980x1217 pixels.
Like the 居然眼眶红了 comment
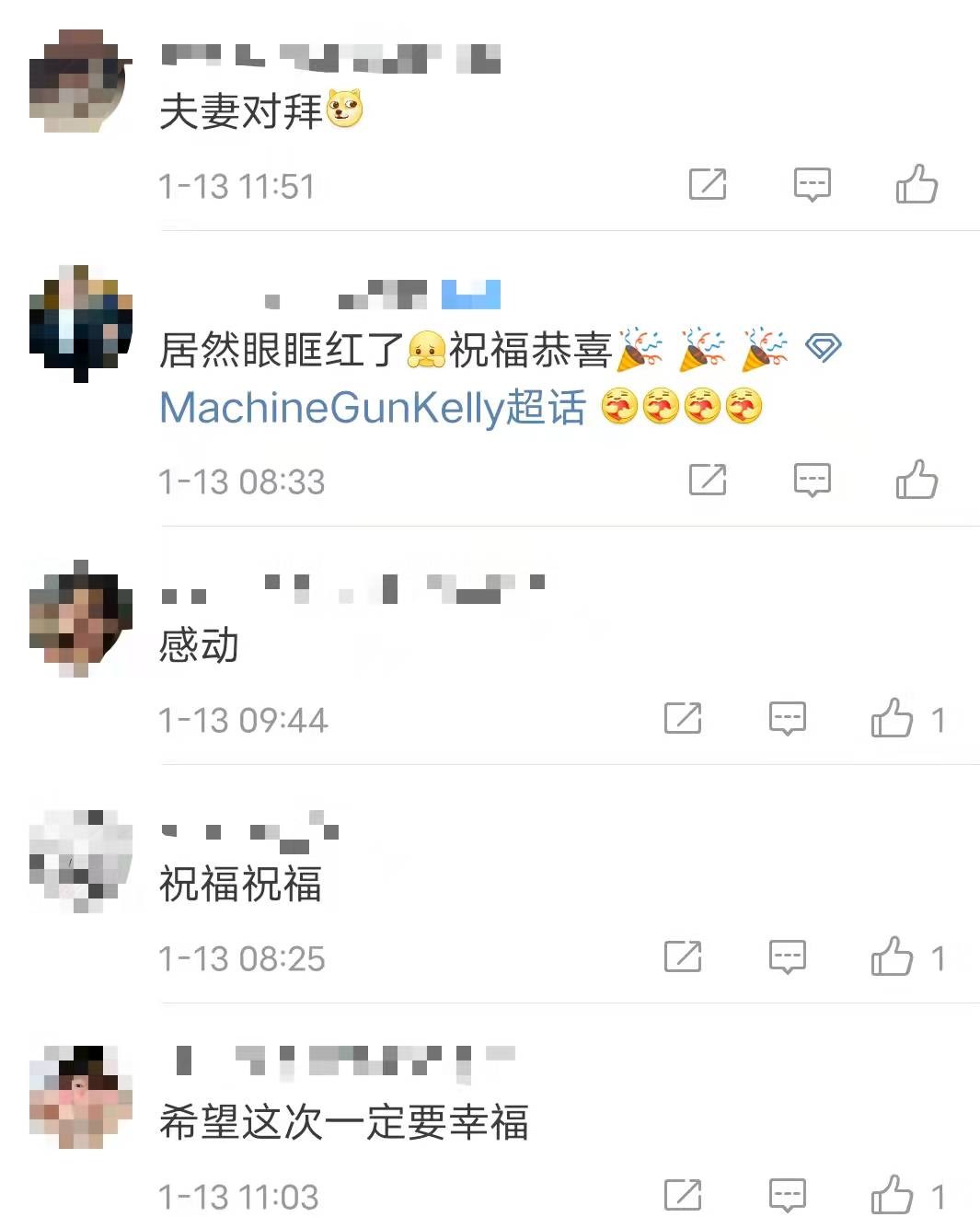point(917,479)
